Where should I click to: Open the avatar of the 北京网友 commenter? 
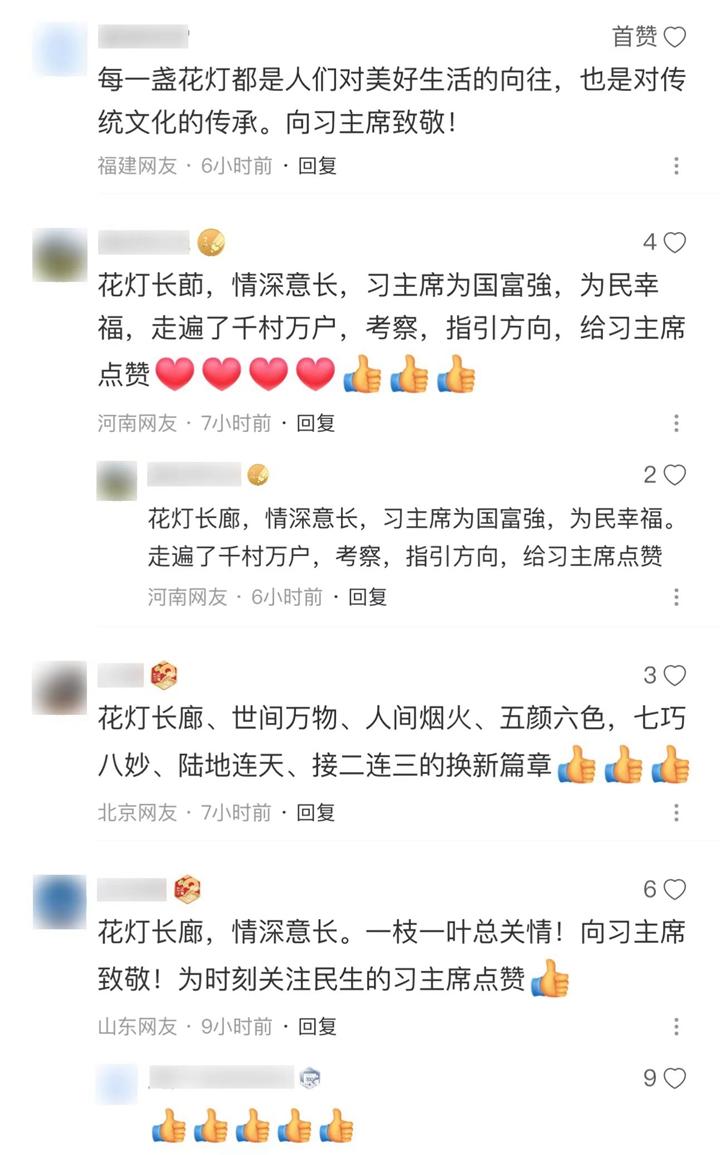tap(59, 689)
